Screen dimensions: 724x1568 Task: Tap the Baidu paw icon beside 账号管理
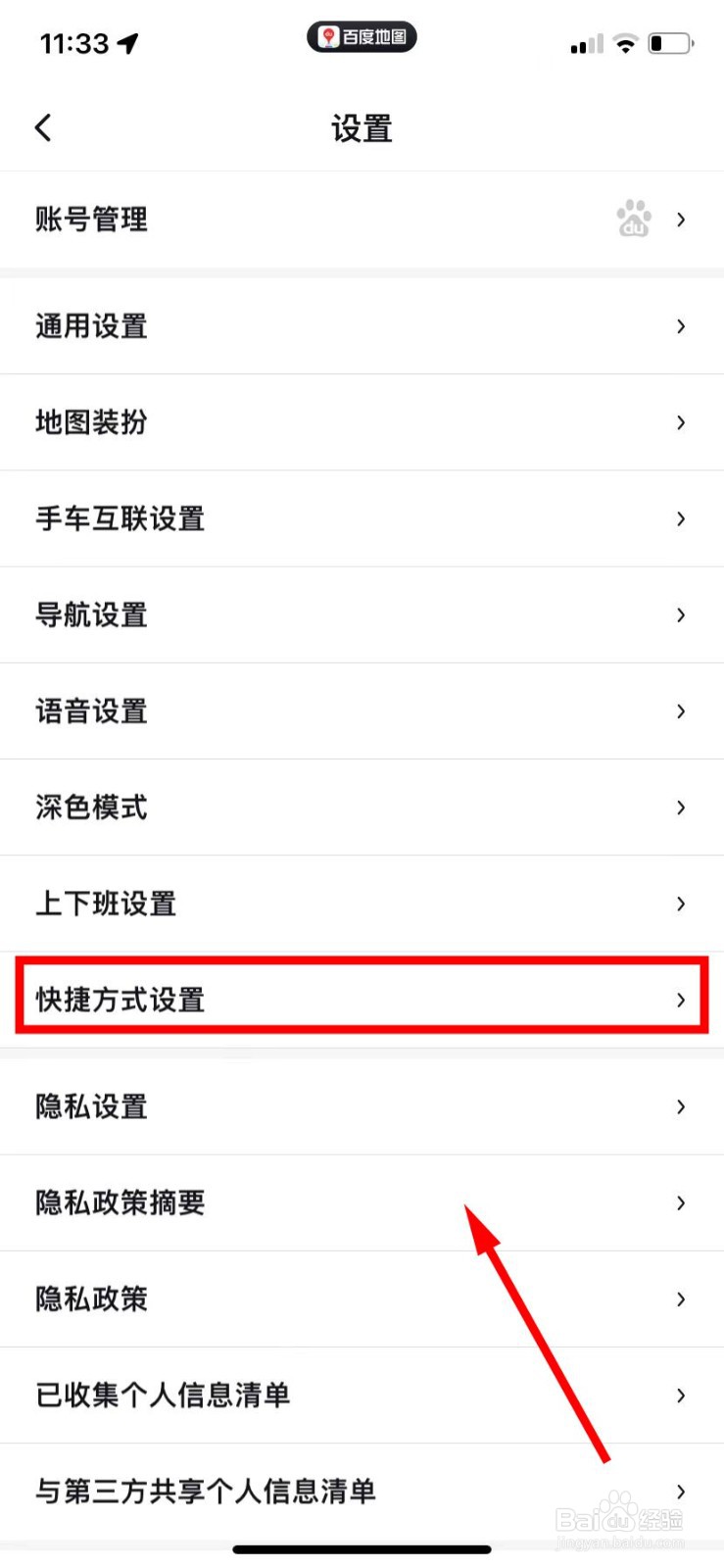pyautogui.click(x=634, y=219)
